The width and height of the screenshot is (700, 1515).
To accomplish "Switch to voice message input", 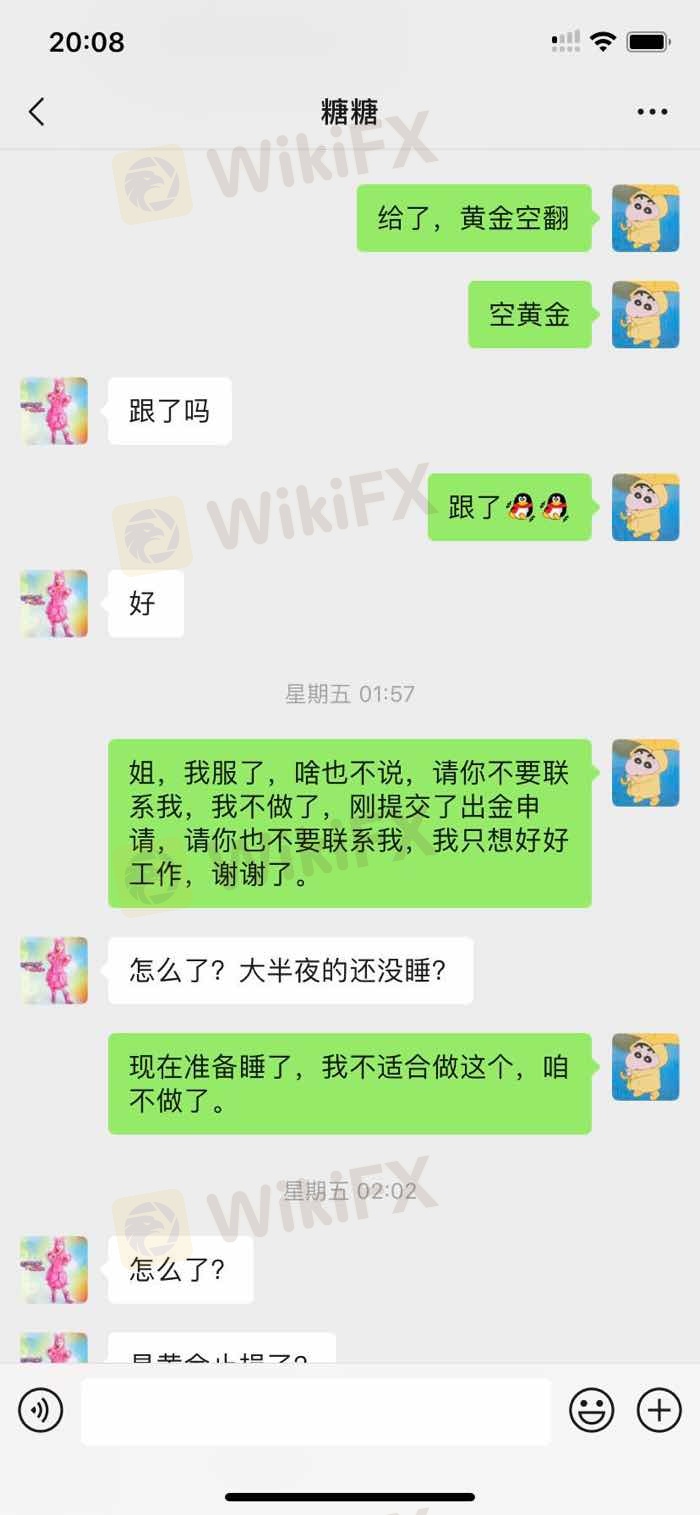I will [x=41, y=1411].
